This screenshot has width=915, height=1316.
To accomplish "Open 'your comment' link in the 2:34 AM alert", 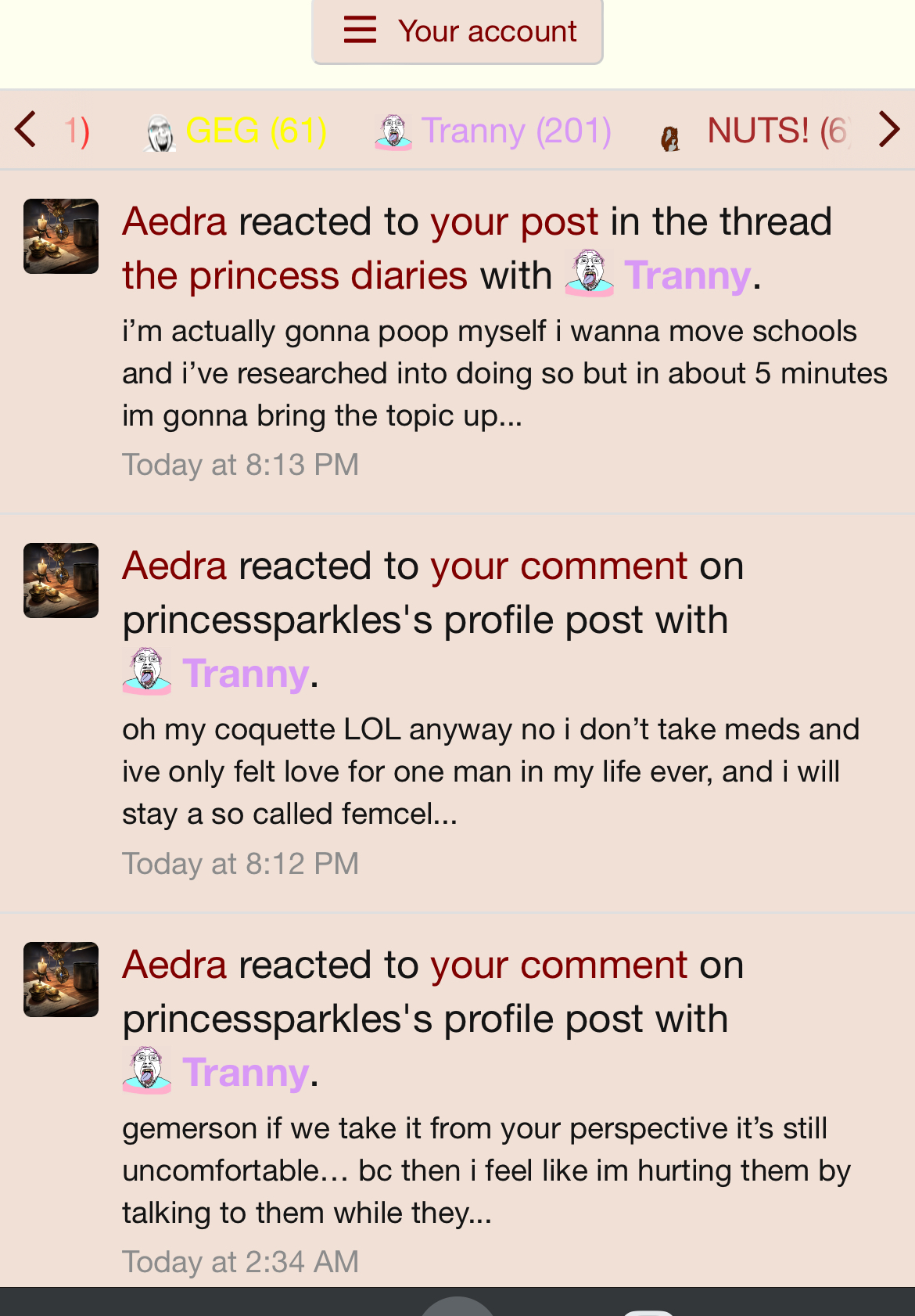I will tap(558, 965).
